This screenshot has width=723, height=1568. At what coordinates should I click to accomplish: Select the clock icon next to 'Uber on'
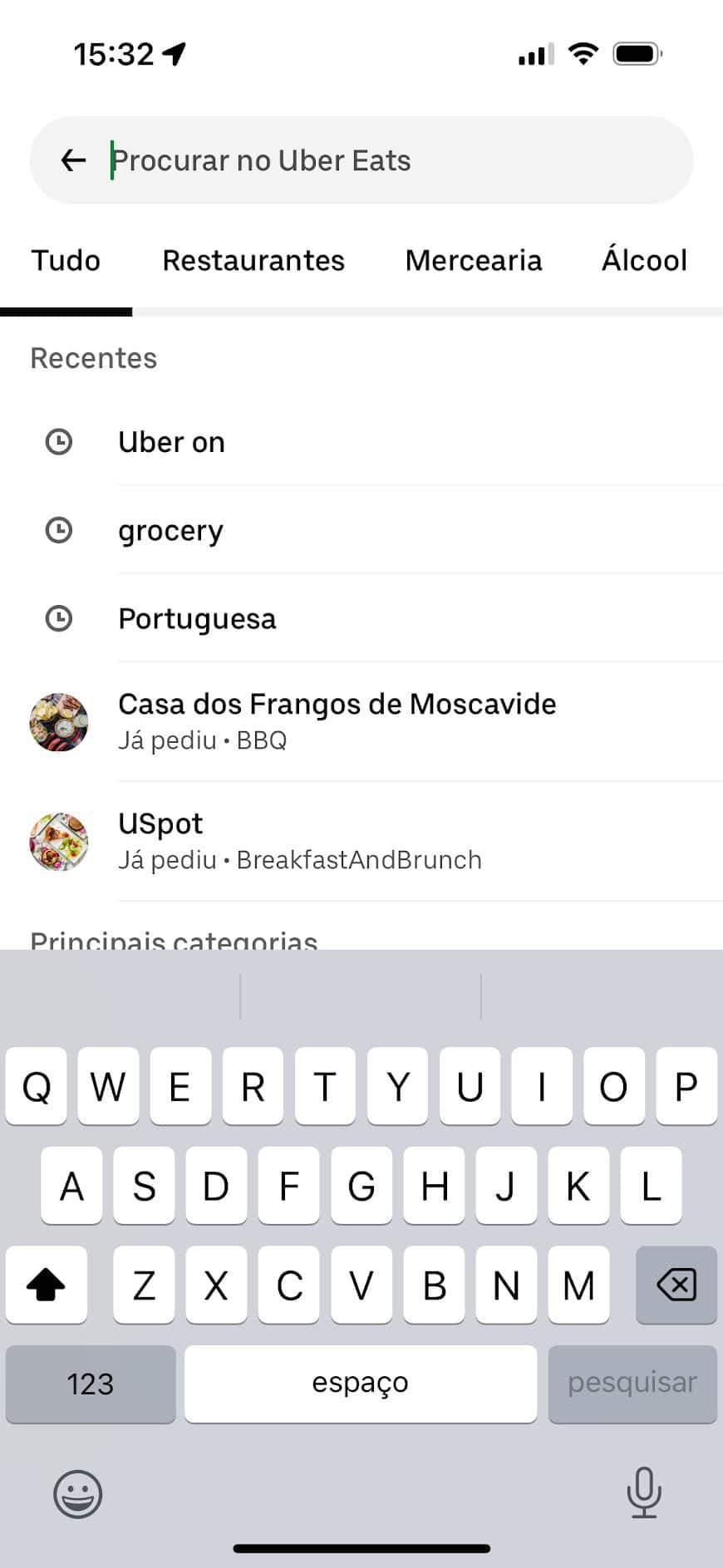[x=59, y=442]
